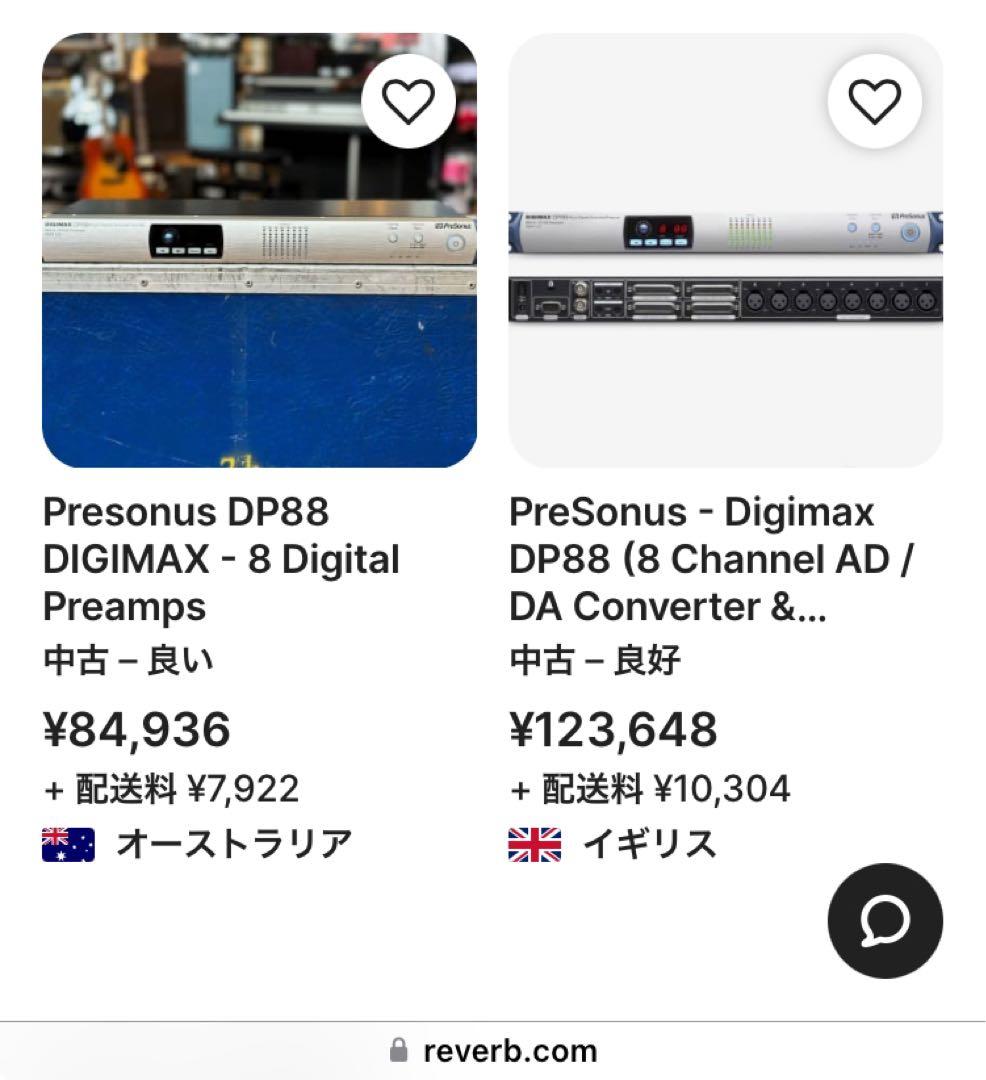The image size is (986, 1080).
Task: Select the heart icon above the rack unit photo
Action: click(x=410, y=100)
